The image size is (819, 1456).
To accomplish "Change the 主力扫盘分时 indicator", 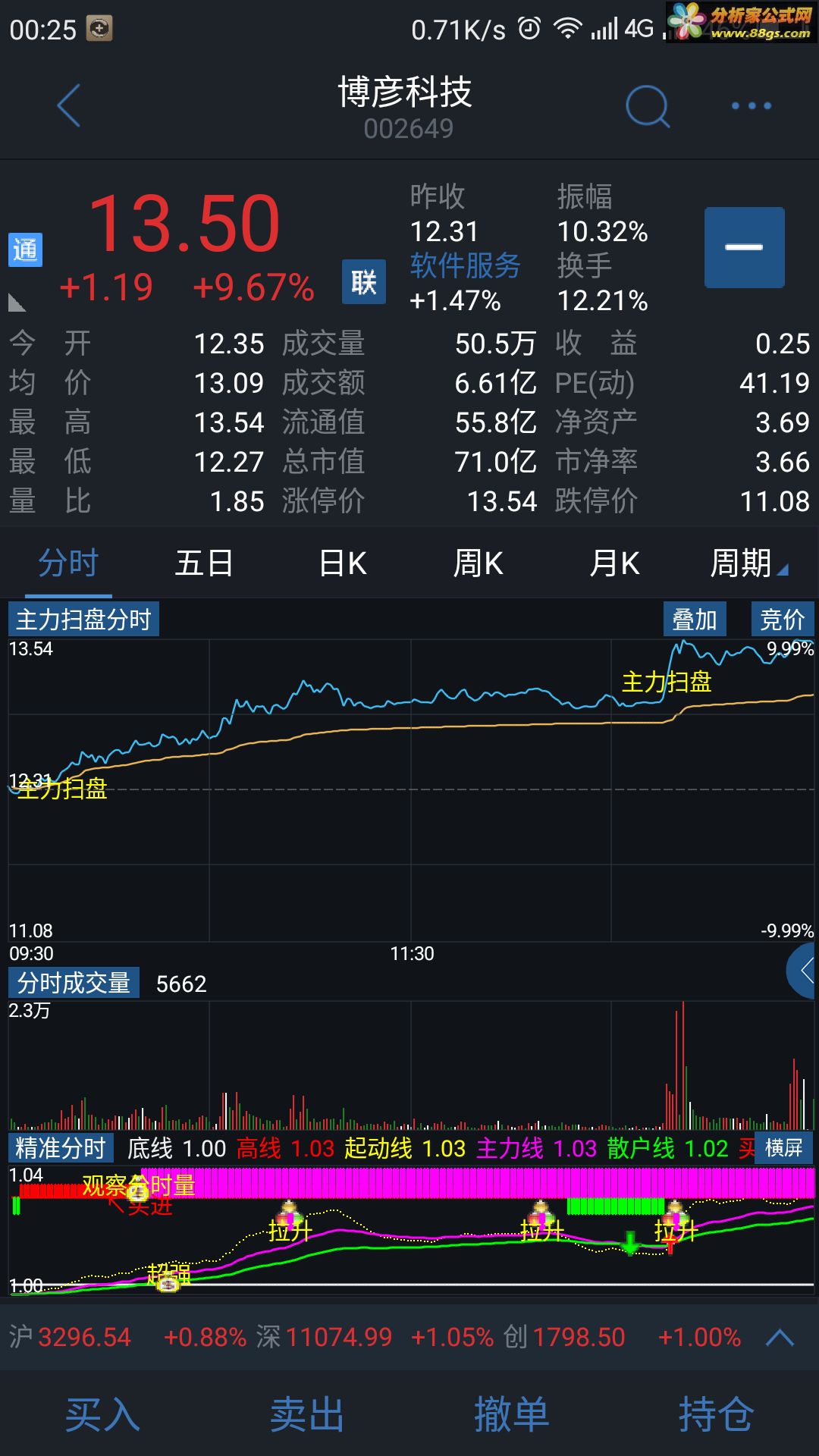I will pyautogui.click(x=83, y=620).
